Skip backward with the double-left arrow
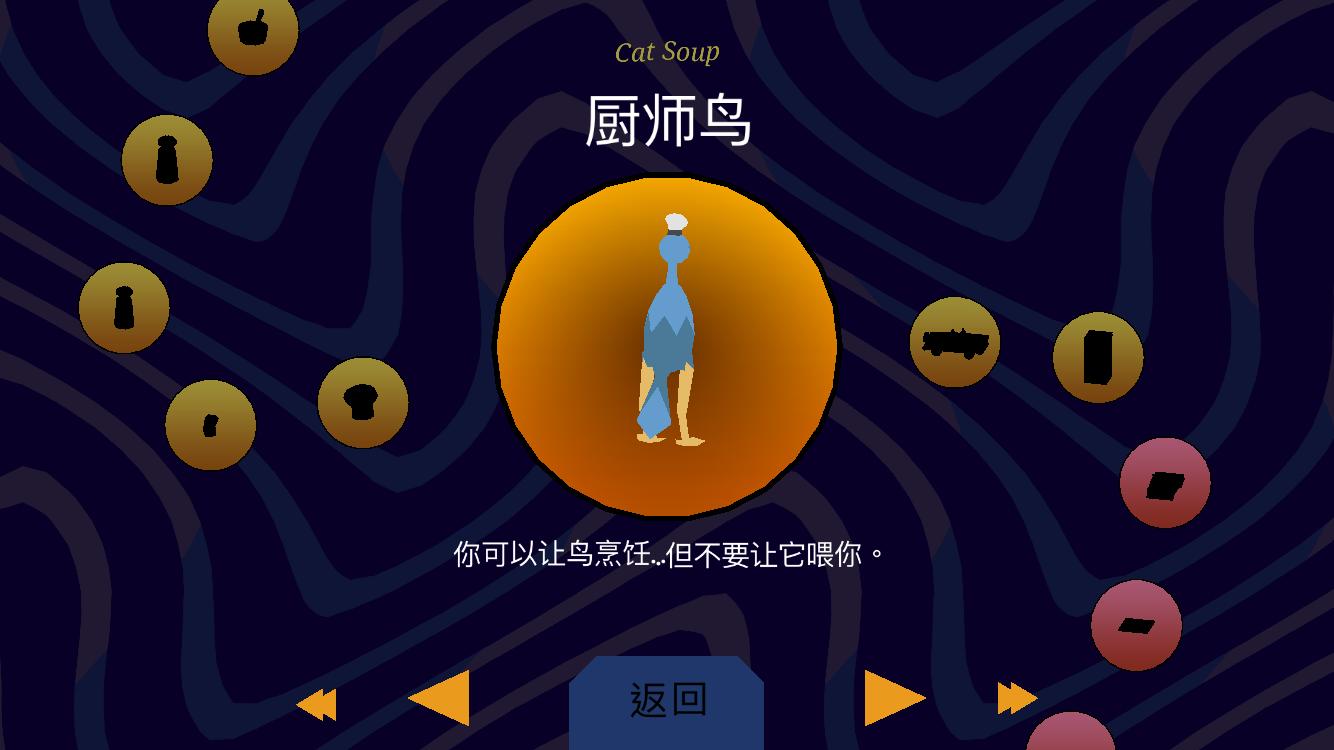Screen dimensions: 1334x750 (x=316, y=705)
